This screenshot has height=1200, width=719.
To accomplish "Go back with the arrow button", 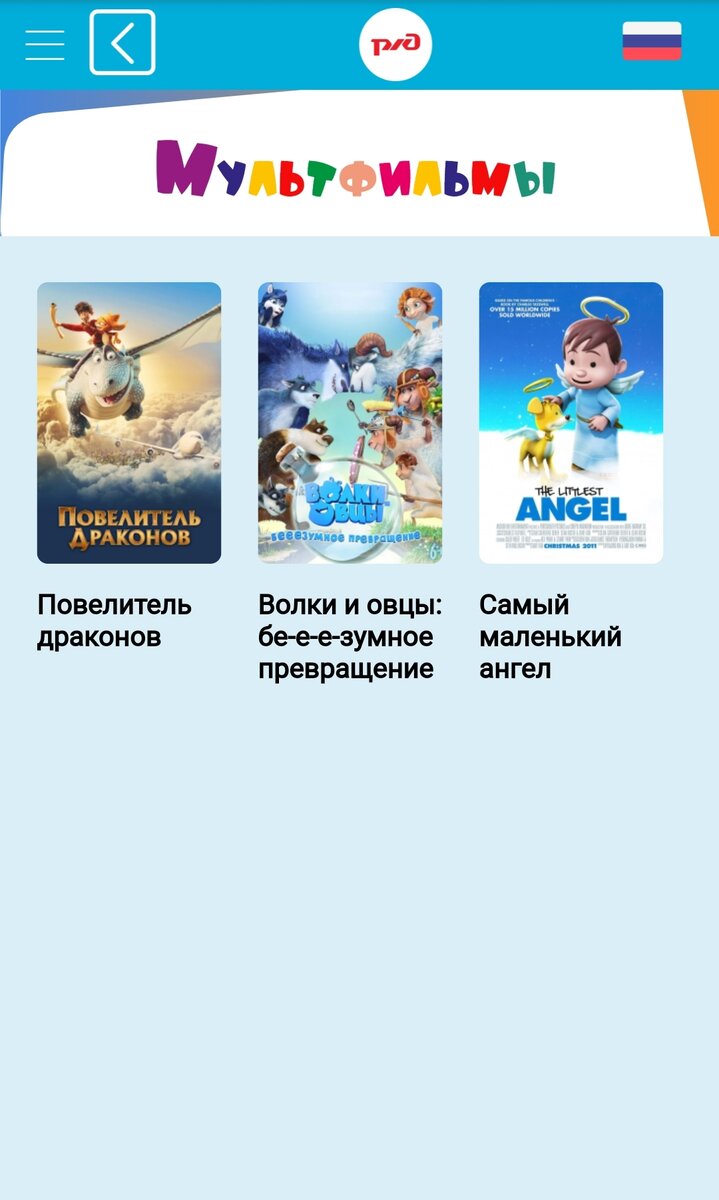I will pyautogui.click(x=122, y=43).
